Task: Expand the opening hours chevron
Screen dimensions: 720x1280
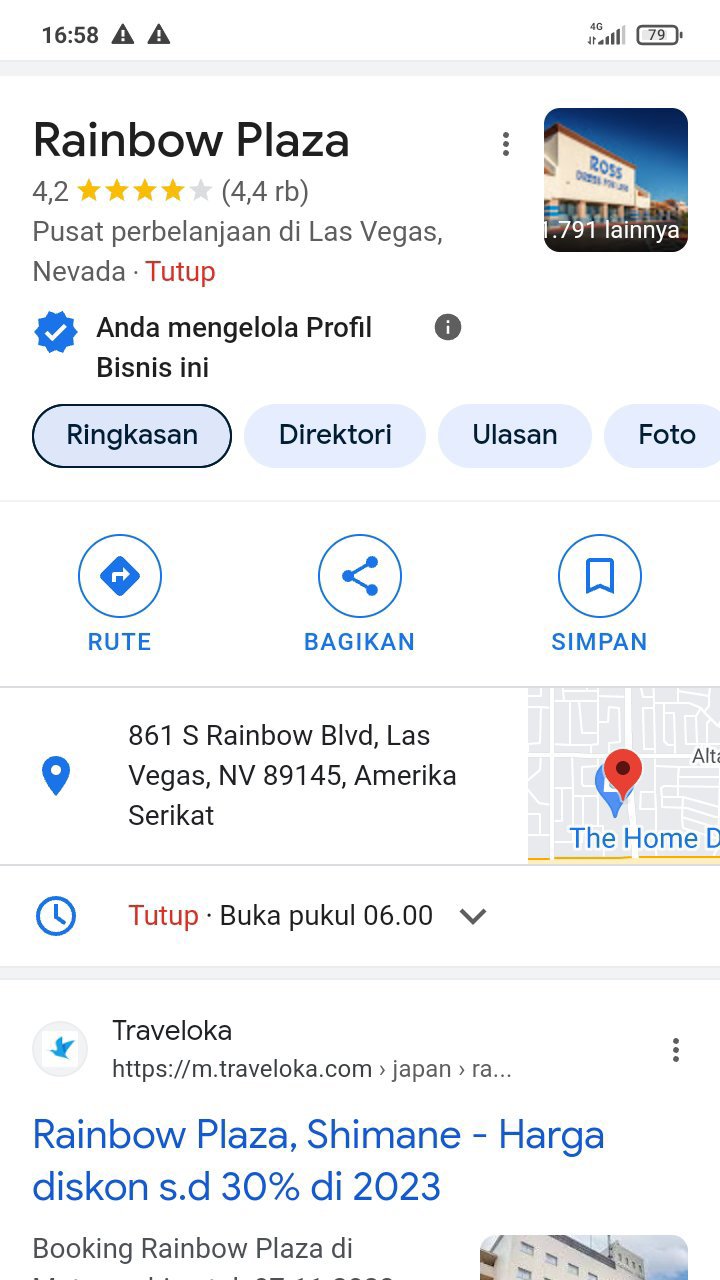Action: coord(472,916)
